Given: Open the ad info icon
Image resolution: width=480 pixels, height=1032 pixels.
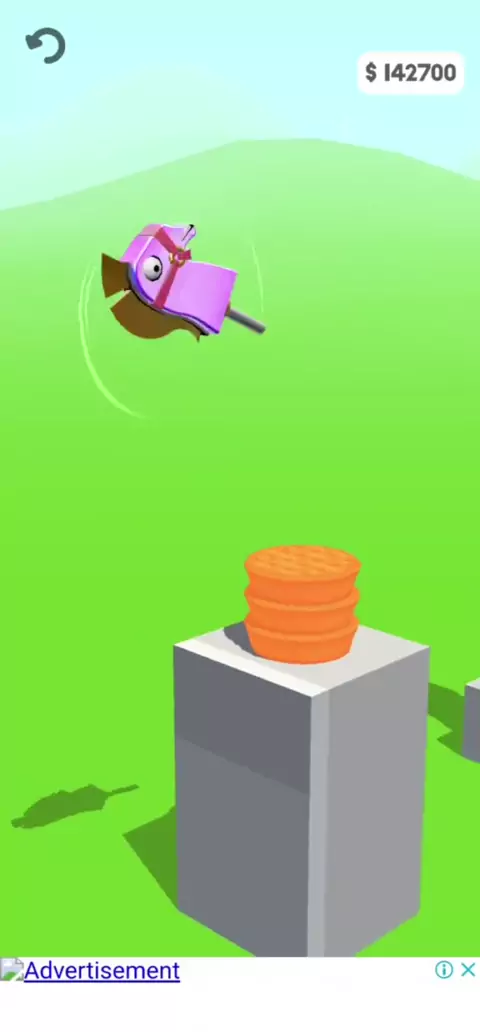Looking at the screenshot, I should (444, 969).
